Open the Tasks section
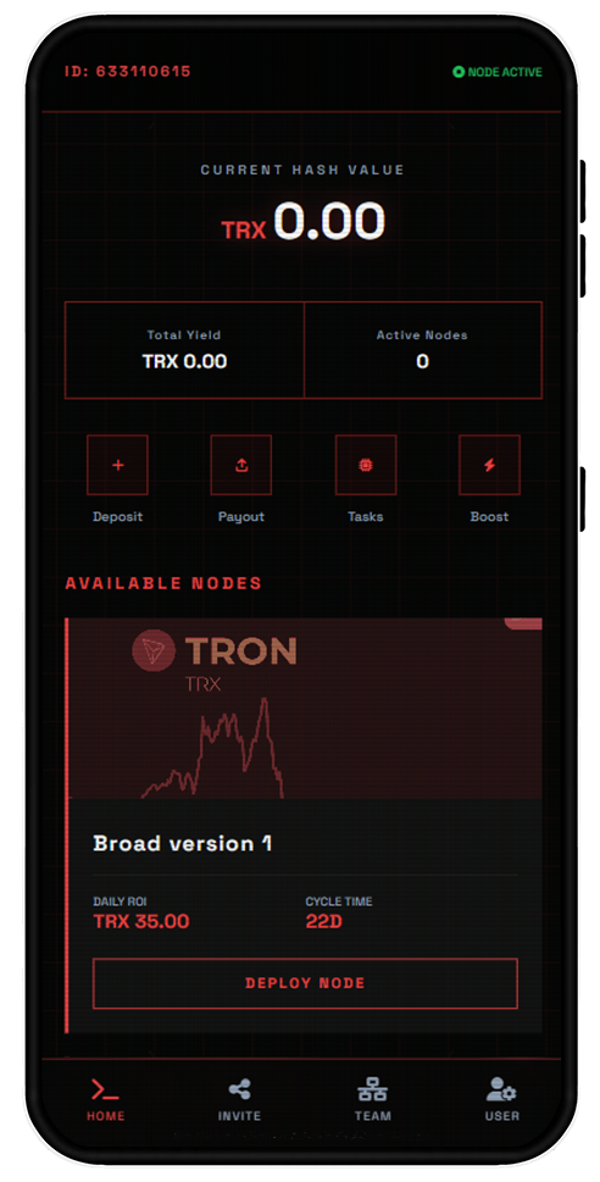Viewport: 600px width, 1182px height. 365,465
